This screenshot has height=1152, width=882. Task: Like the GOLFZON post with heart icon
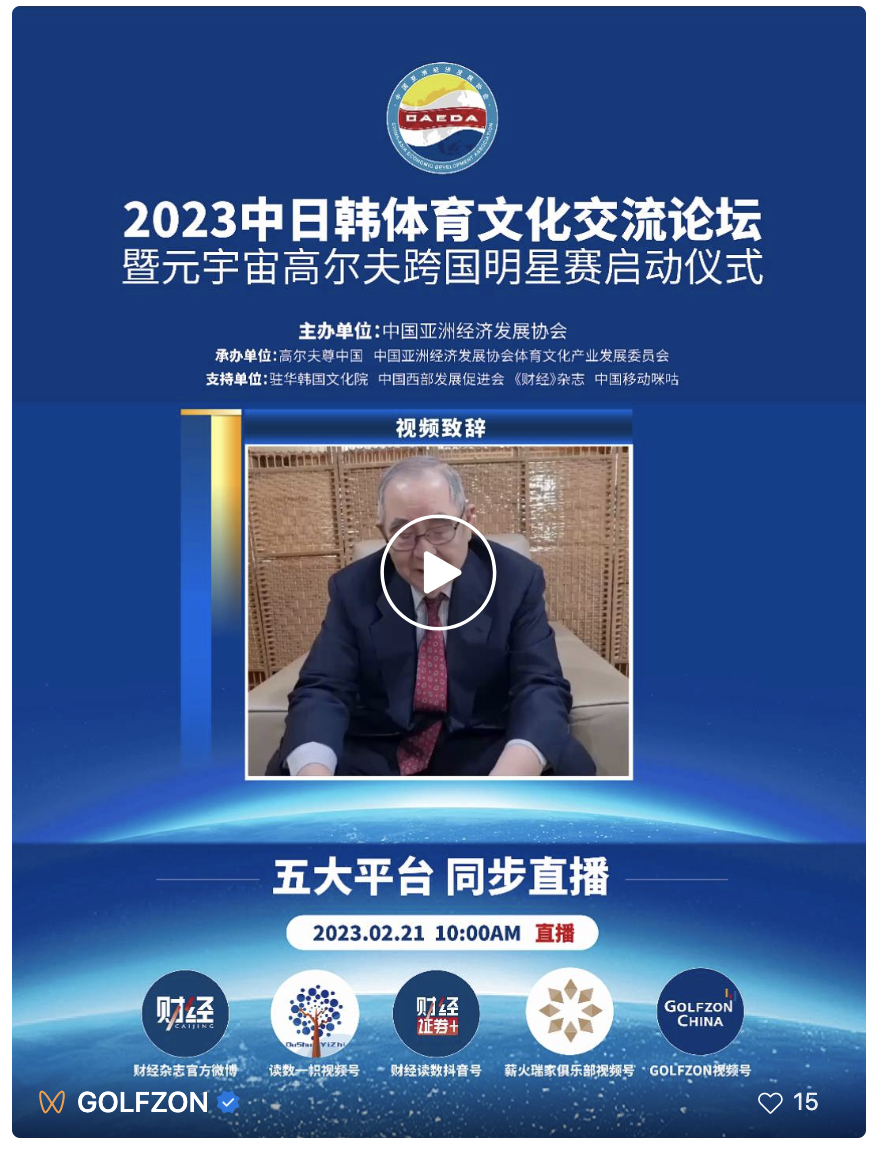(770, 1102)
